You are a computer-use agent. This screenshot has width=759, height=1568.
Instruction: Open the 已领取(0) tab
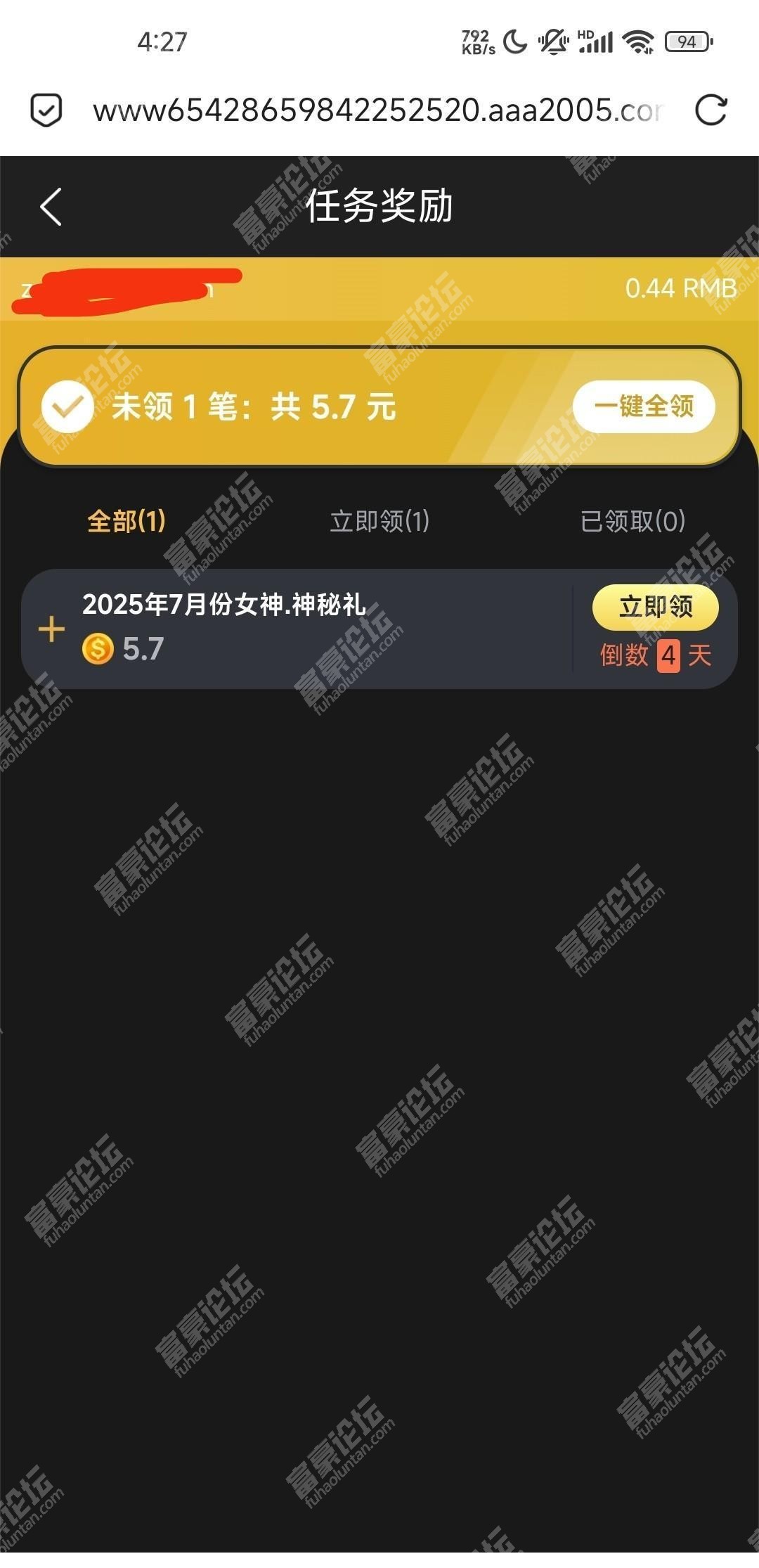[x=632, y=522]
